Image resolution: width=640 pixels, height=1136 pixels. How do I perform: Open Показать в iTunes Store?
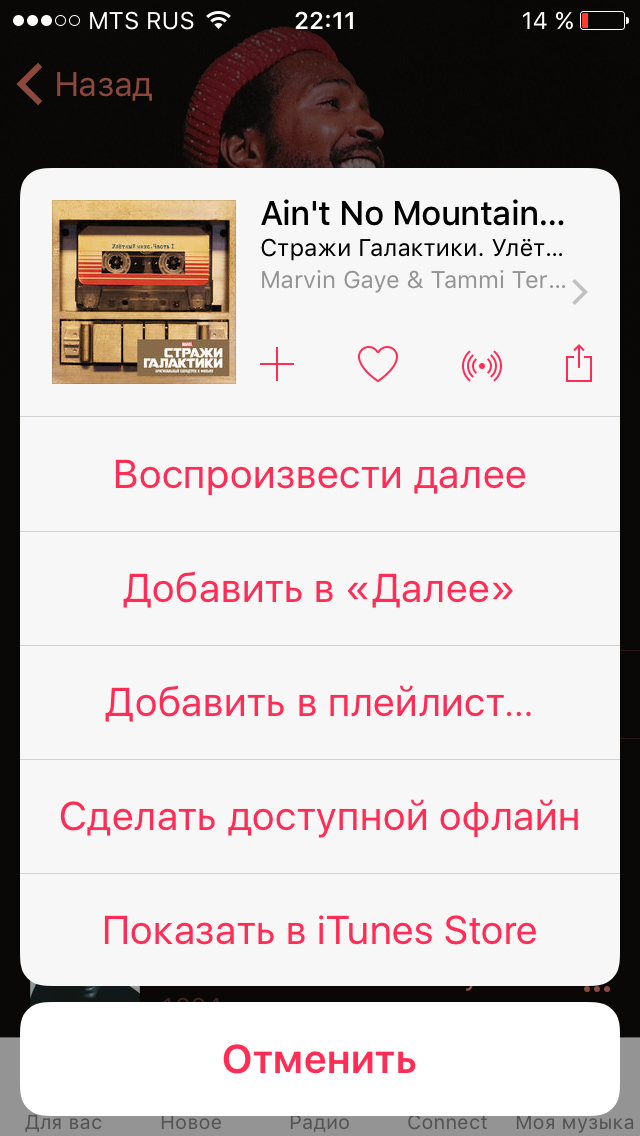[x=320, y=930]
